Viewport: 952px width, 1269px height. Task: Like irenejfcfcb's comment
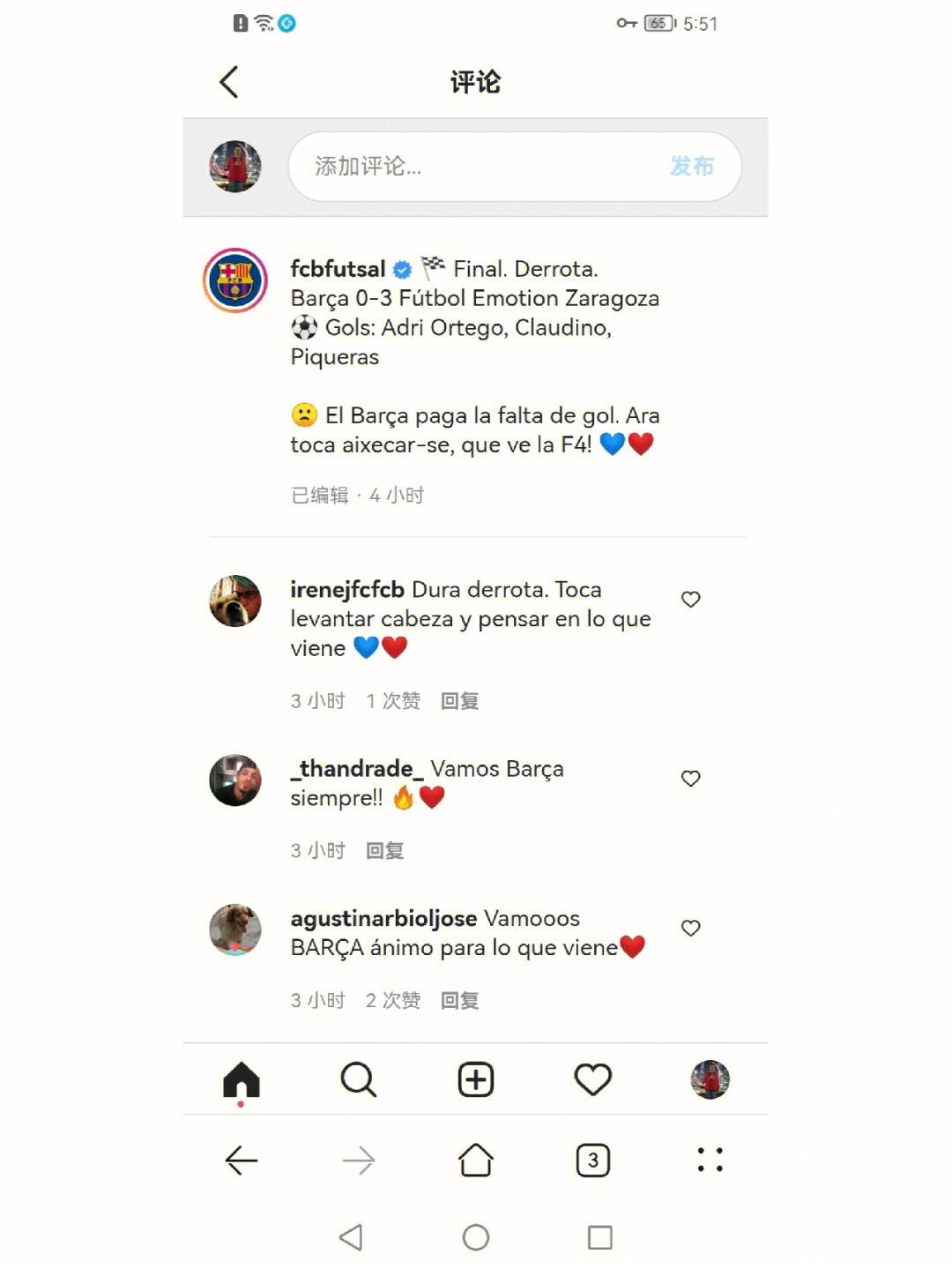(x=690, y=600)
